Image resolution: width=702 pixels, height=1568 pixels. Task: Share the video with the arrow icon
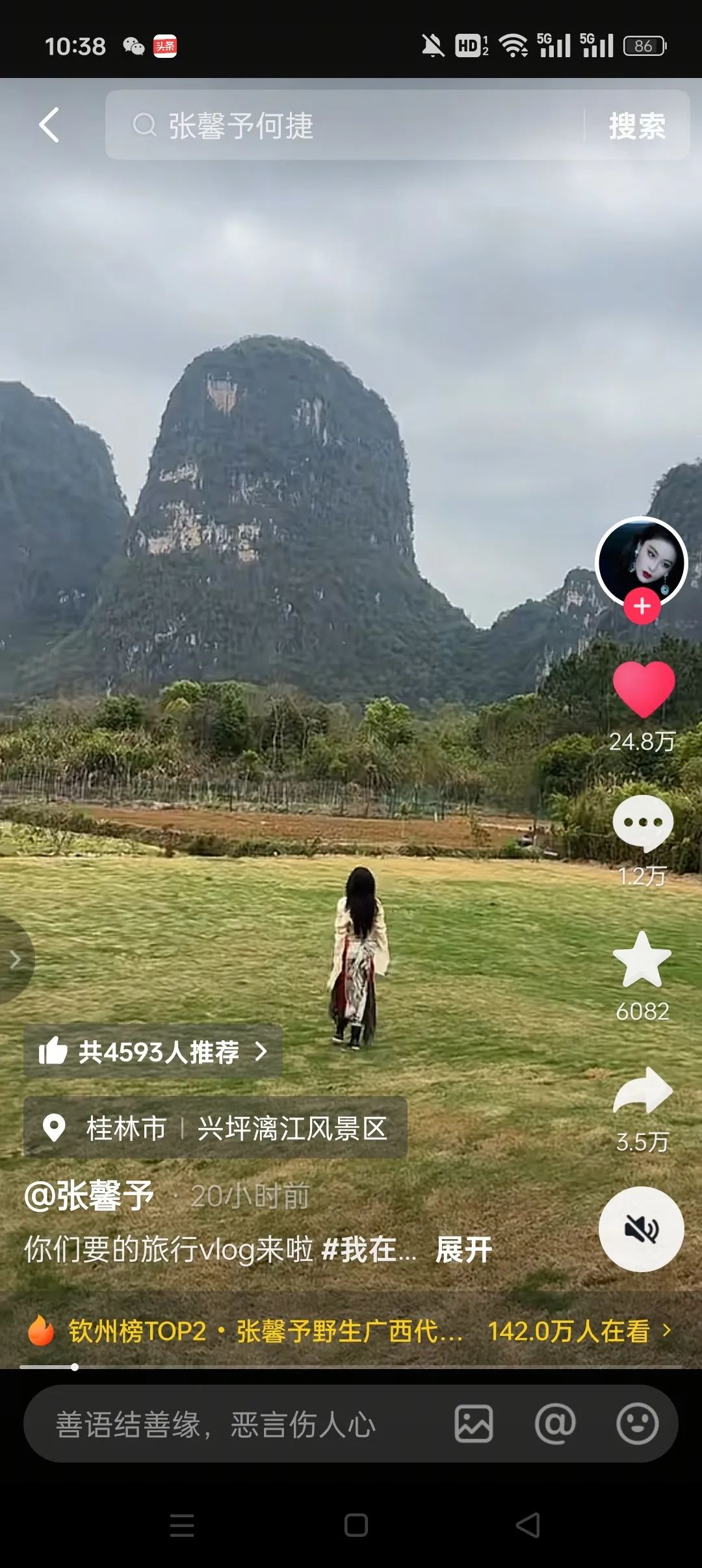click(642, 1091)
